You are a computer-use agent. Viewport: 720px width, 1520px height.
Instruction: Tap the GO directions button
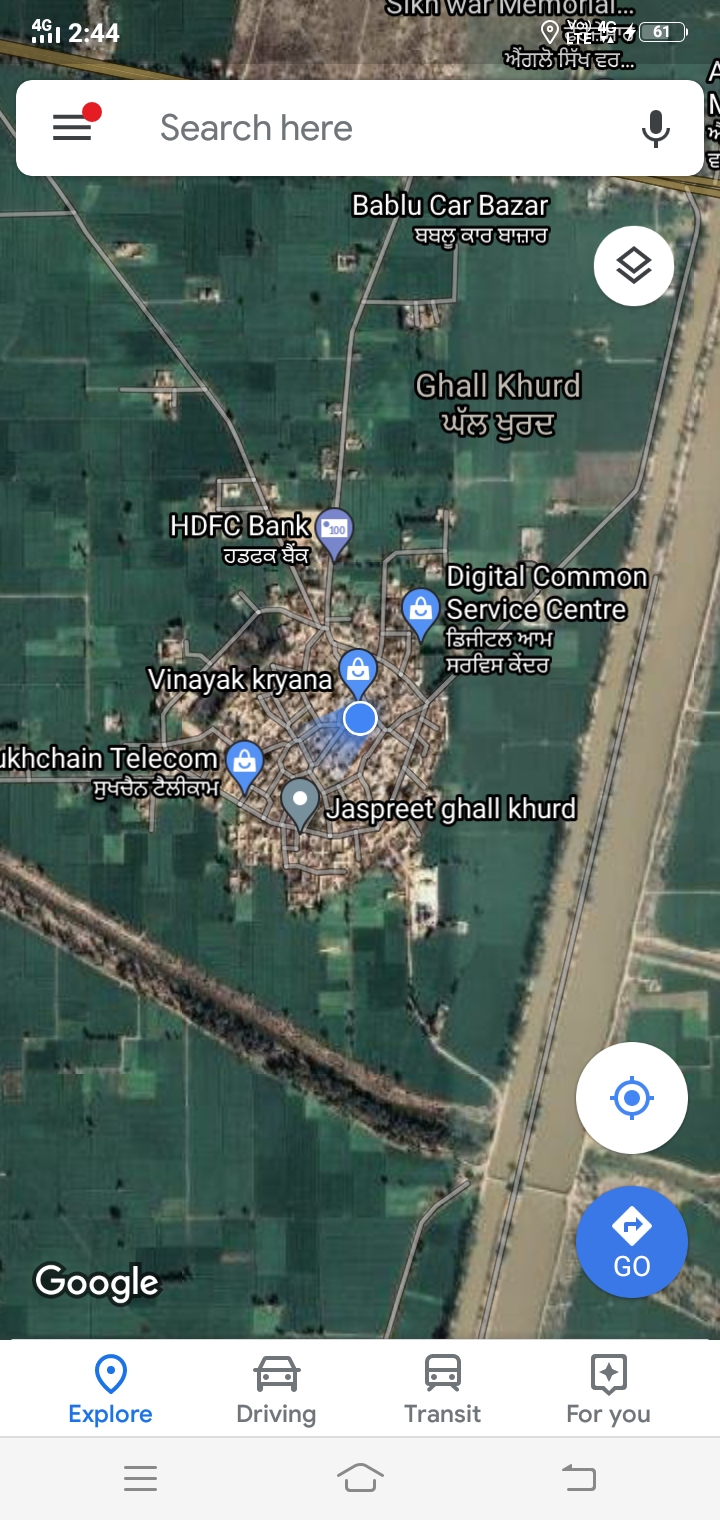coord(631,1242)
